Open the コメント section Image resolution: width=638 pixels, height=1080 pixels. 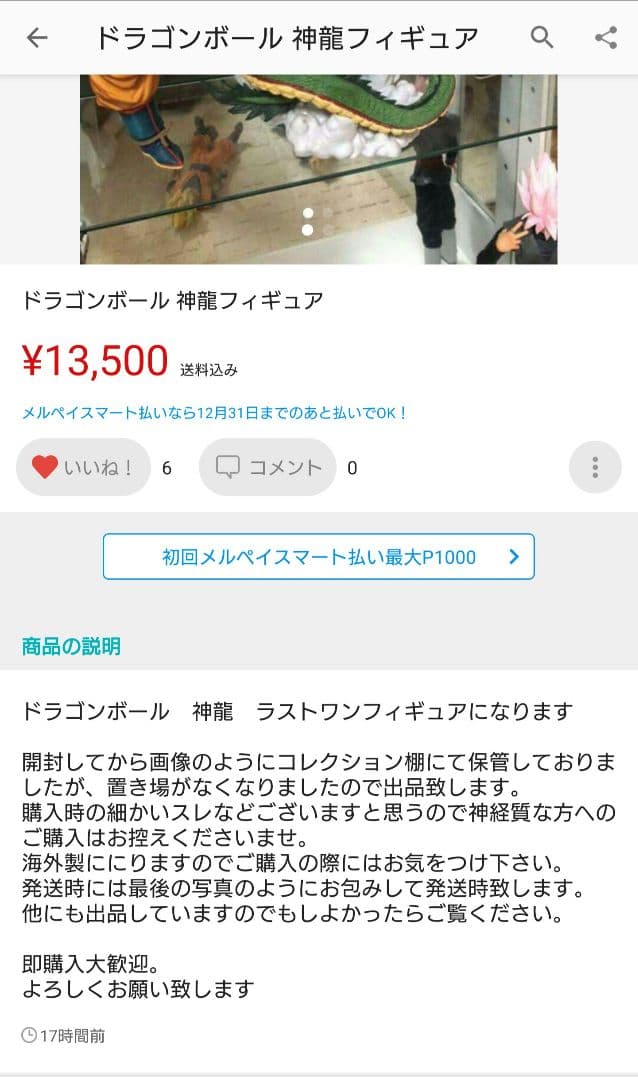coord(268,467)
